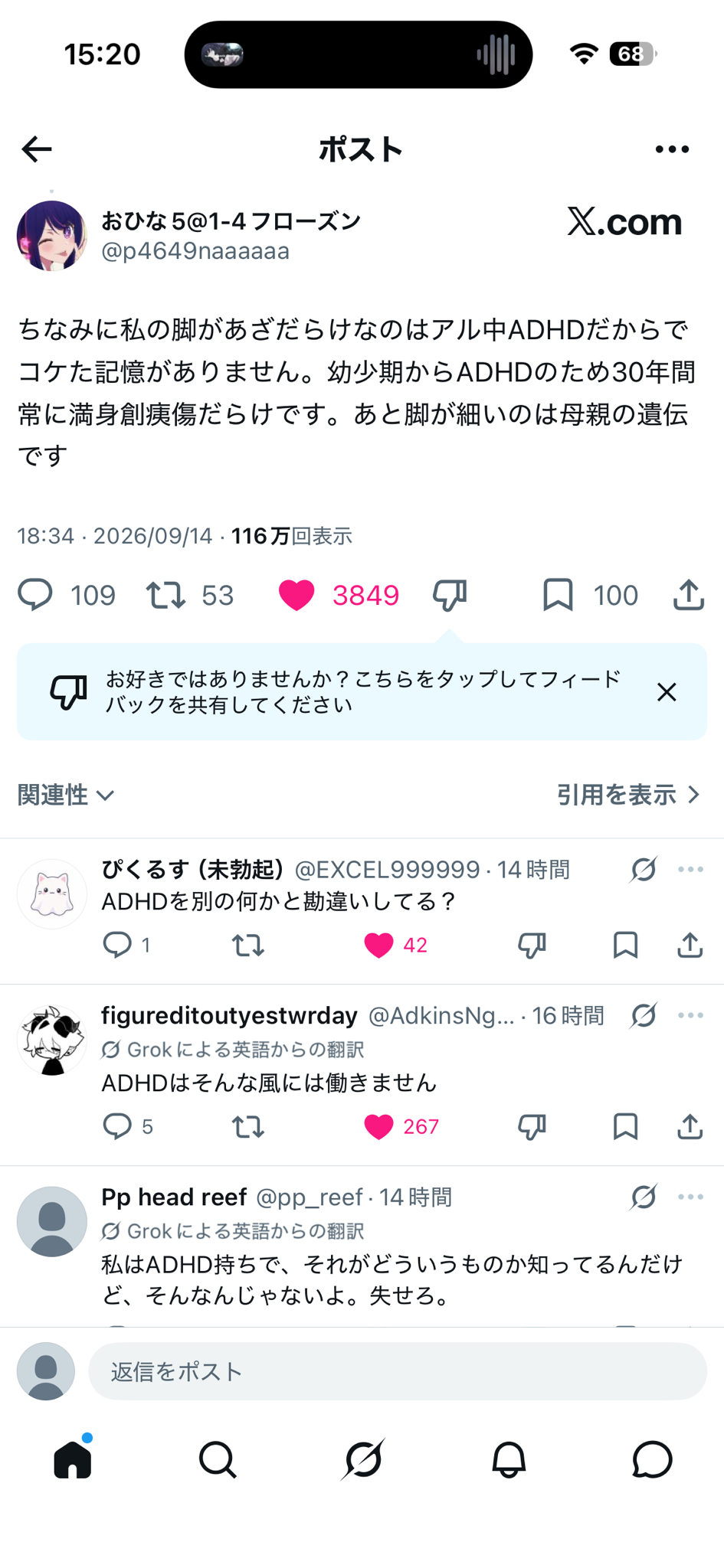Open the main post author's profile picture
Viewport: 724px width, 1568px height.
(x=52, y=236)
